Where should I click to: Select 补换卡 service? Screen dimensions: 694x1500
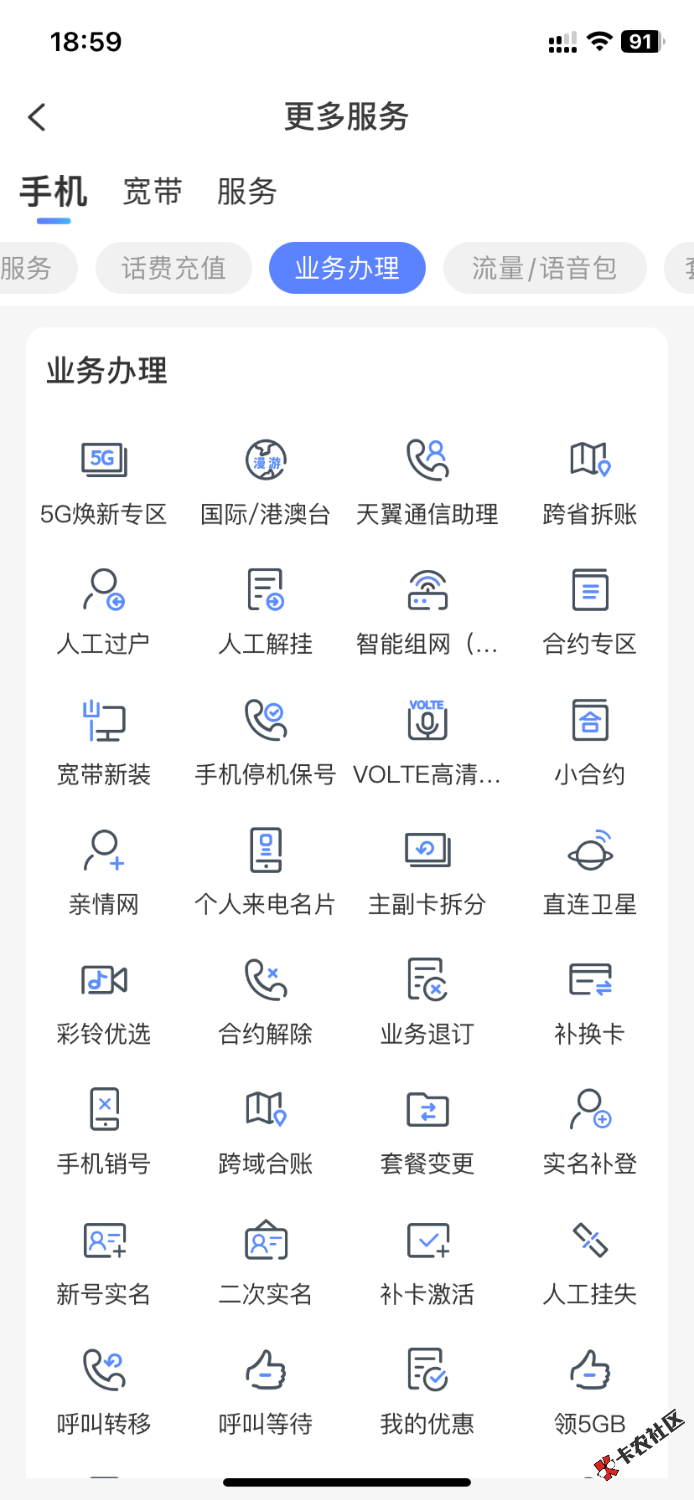point(589,1000)
